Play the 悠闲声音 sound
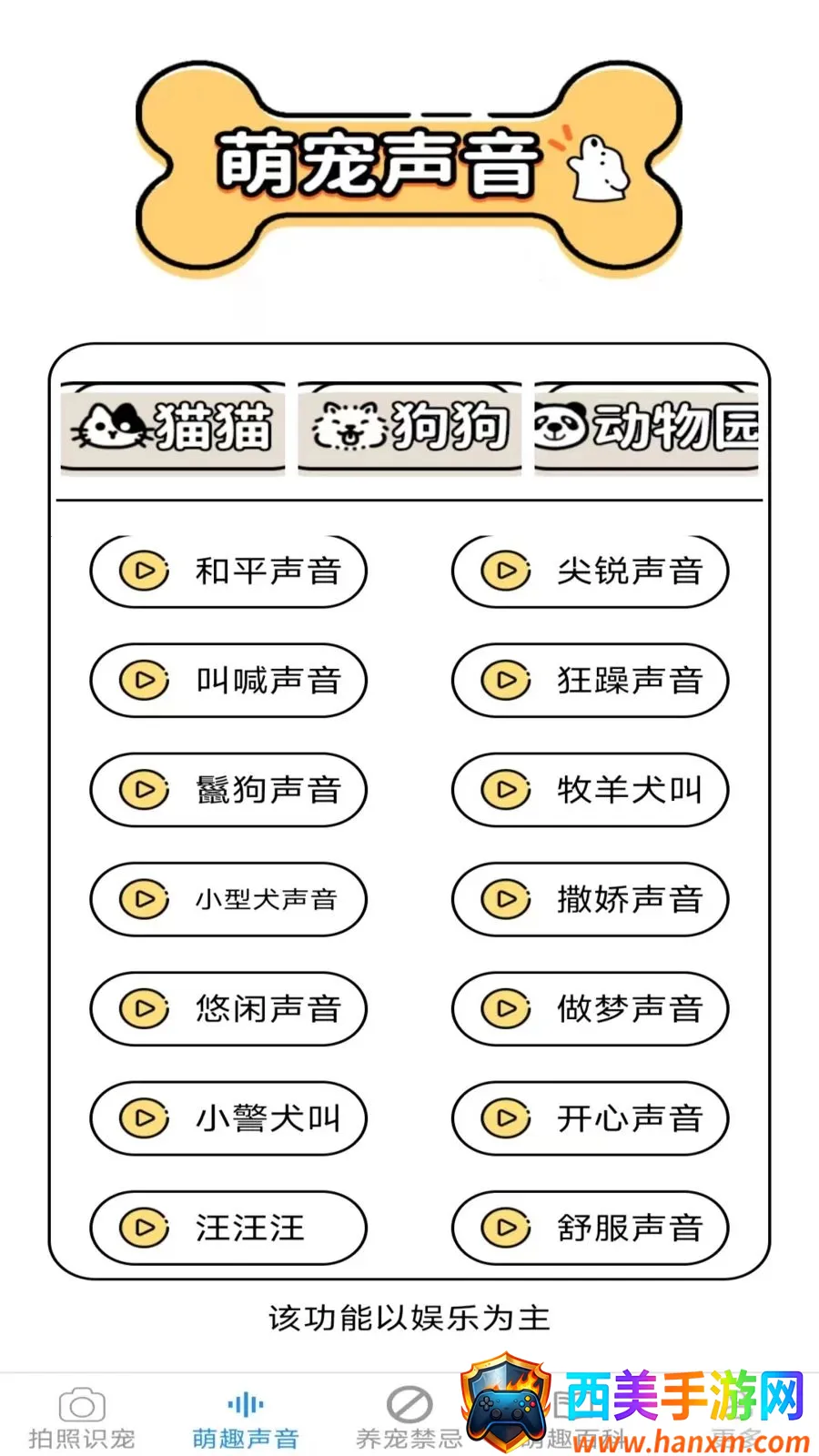Viewport: 819px width, 1456px height. coord(228,1009)
